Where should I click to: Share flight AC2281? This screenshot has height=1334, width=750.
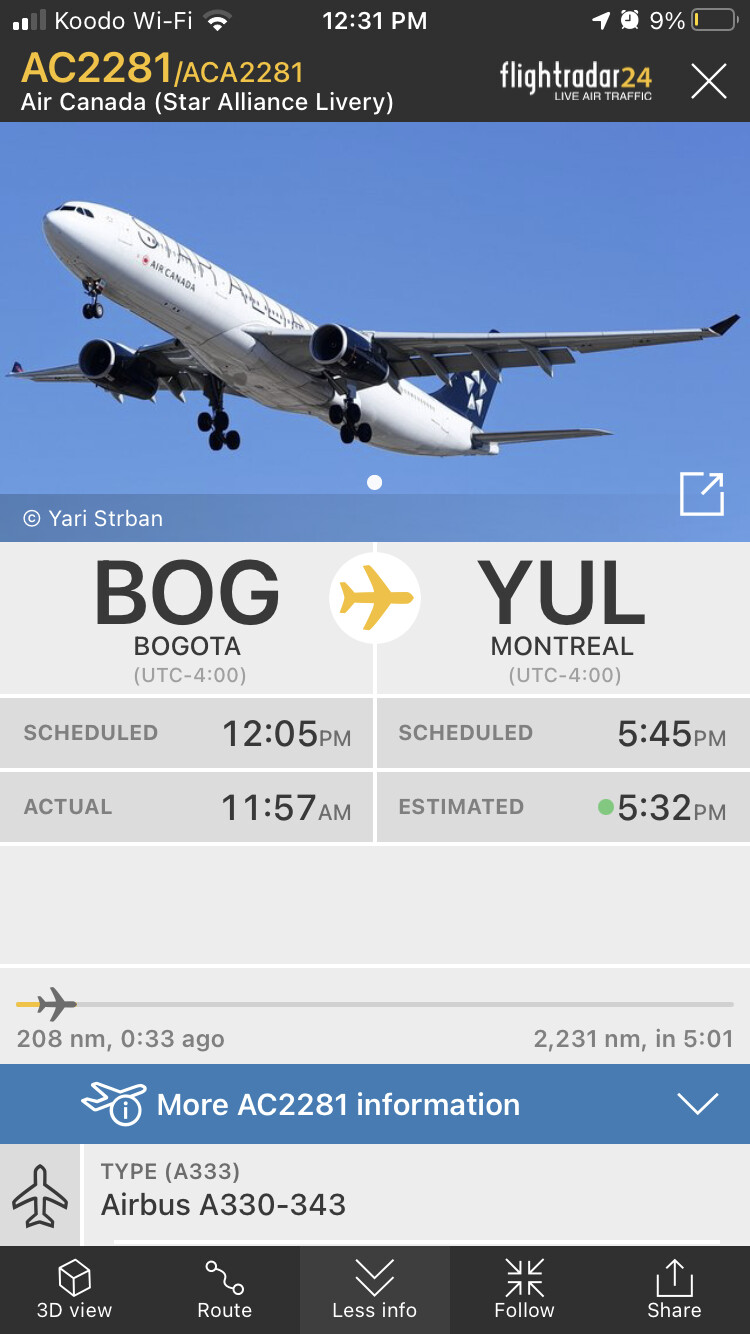pos(674,1289)
